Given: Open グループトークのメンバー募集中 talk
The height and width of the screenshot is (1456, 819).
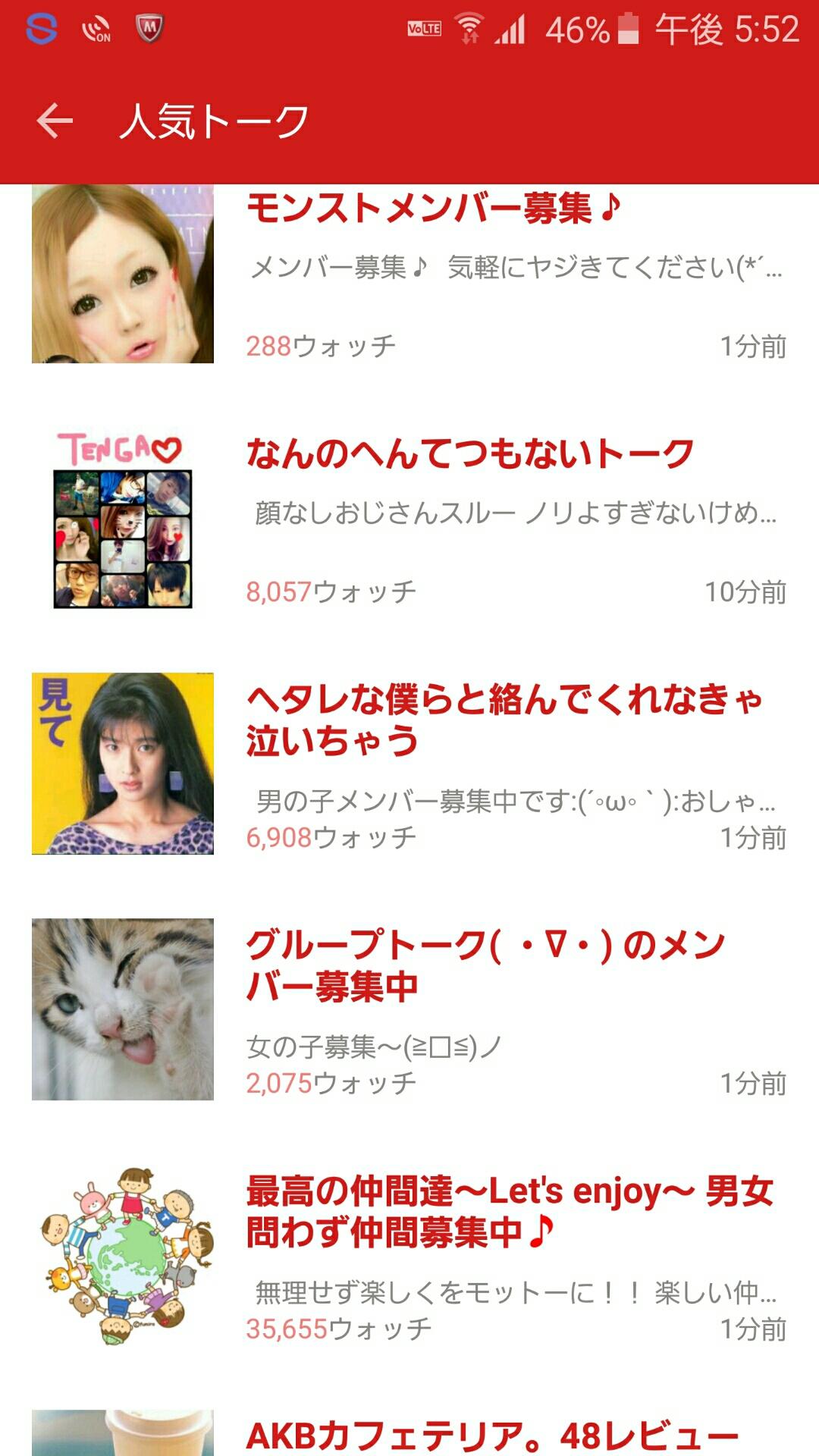Looking at the screenshot, I should coord(485,965).
